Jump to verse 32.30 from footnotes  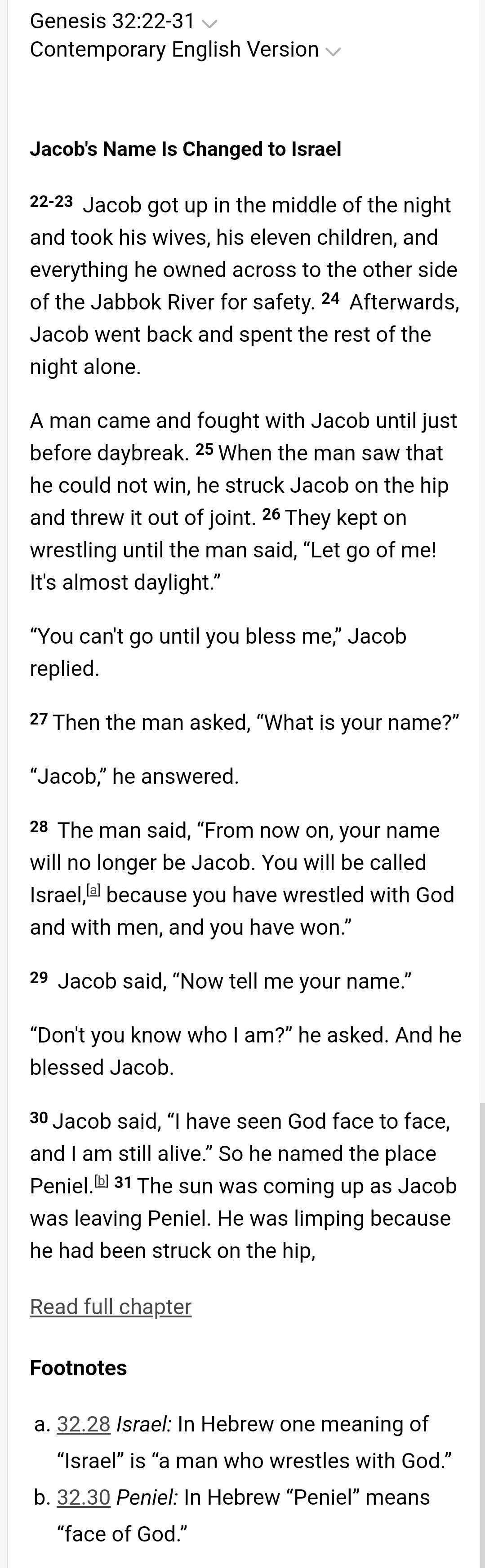coord(84,1497)
